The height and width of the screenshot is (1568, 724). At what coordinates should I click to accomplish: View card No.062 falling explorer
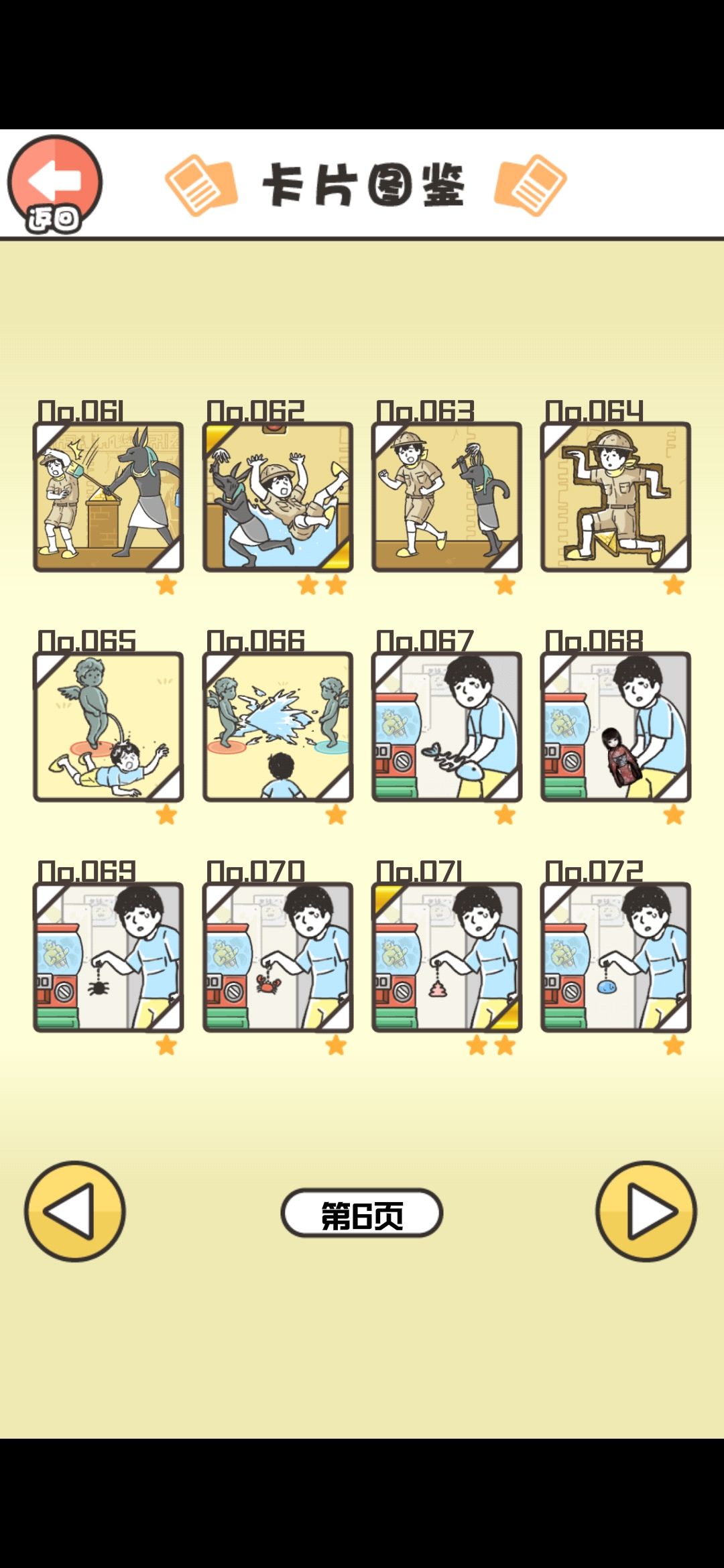(x=277, y=496)
